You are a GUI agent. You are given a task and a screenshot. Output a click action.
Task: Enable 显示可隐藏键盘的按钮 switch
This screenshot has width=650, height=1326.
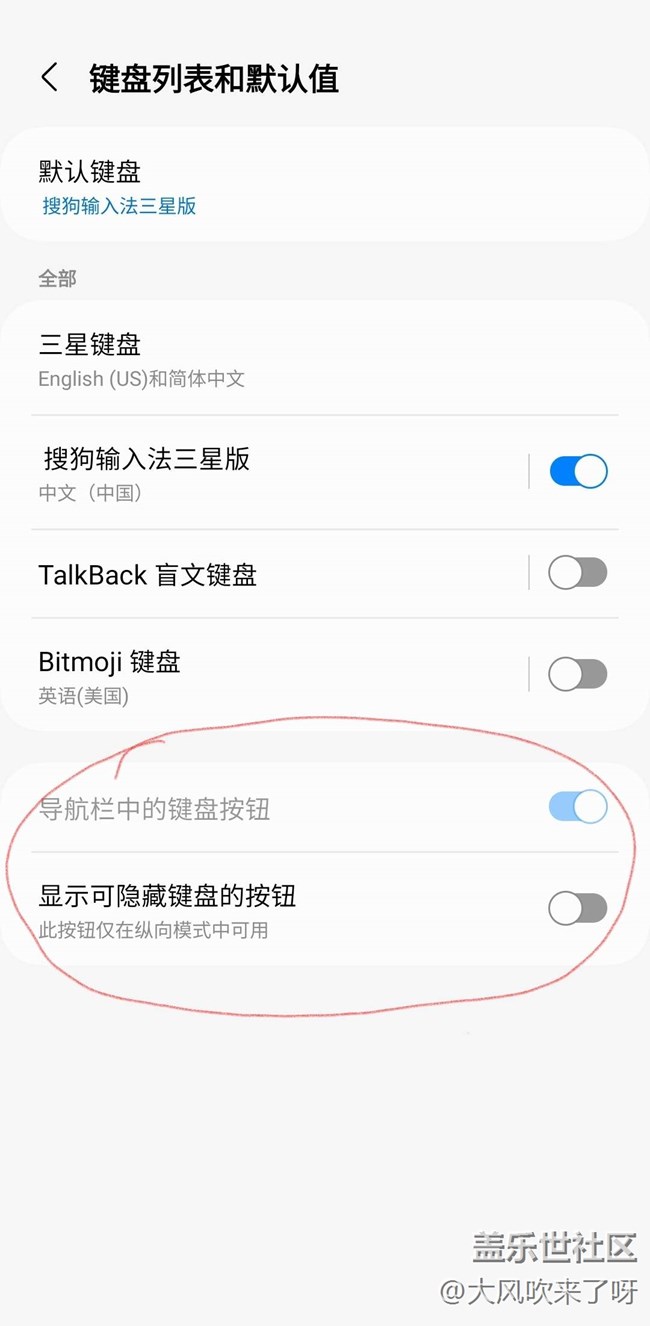(x=578, y=908)
